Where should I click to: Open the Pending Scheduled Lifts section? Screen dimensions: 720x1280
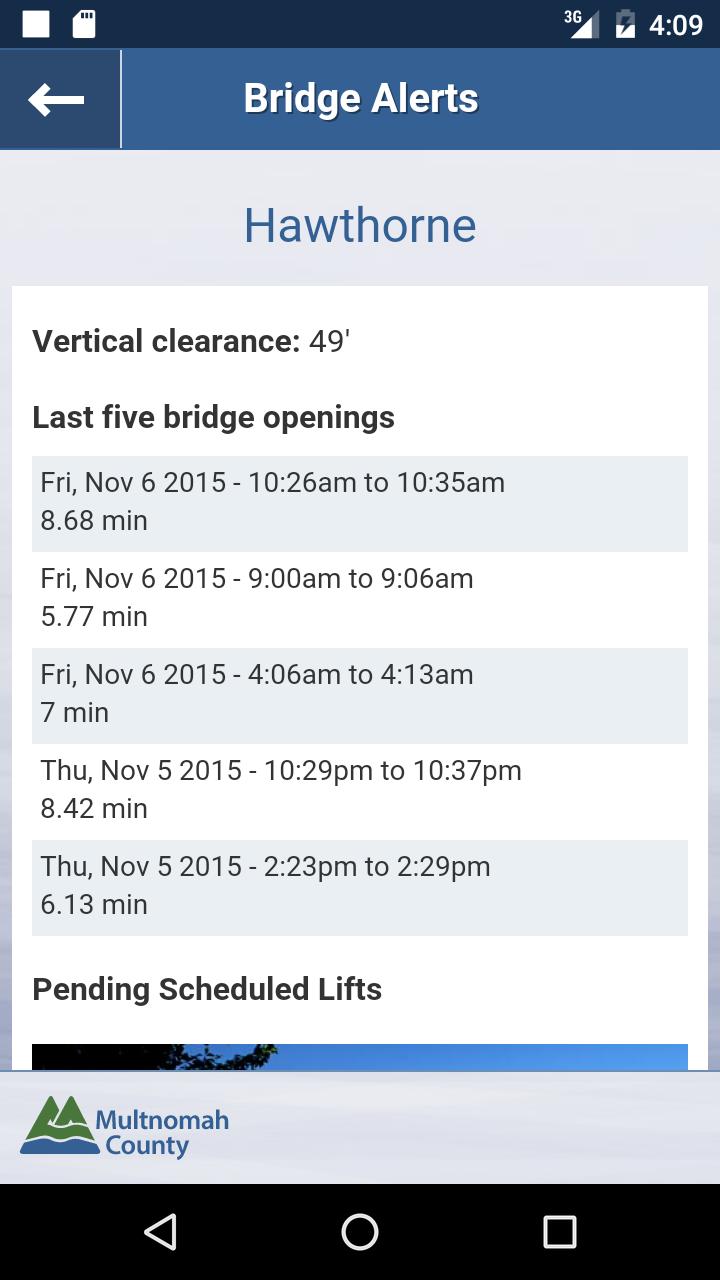pyautogui.click(x=206, y=989)
